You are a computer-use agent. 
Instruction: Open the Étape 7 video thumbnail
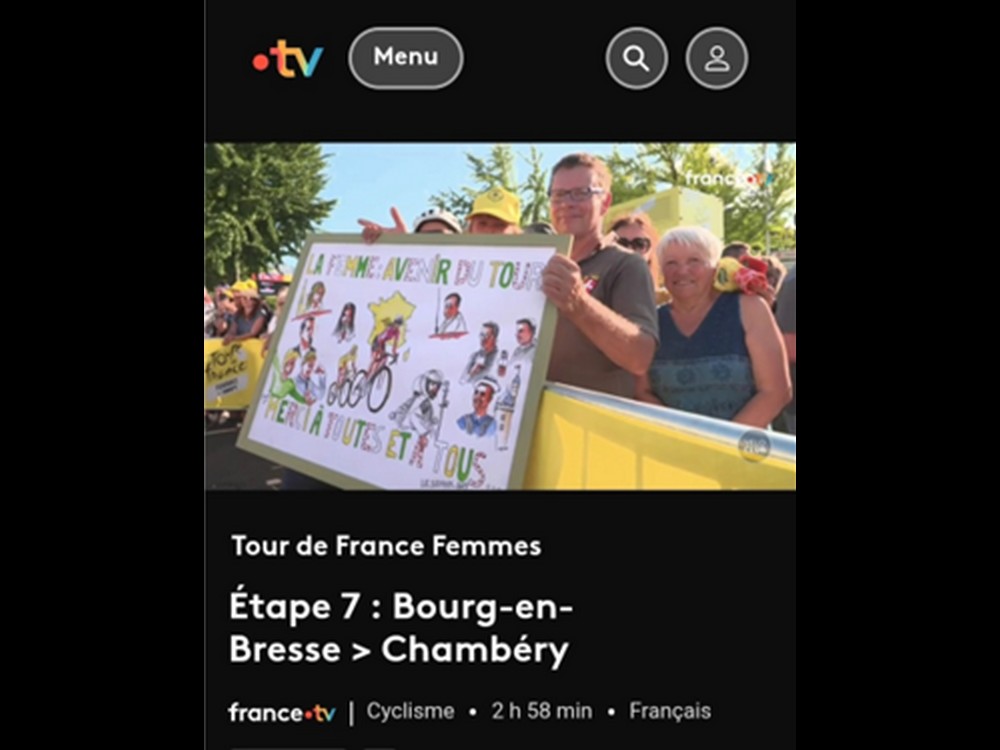[500, 316]
